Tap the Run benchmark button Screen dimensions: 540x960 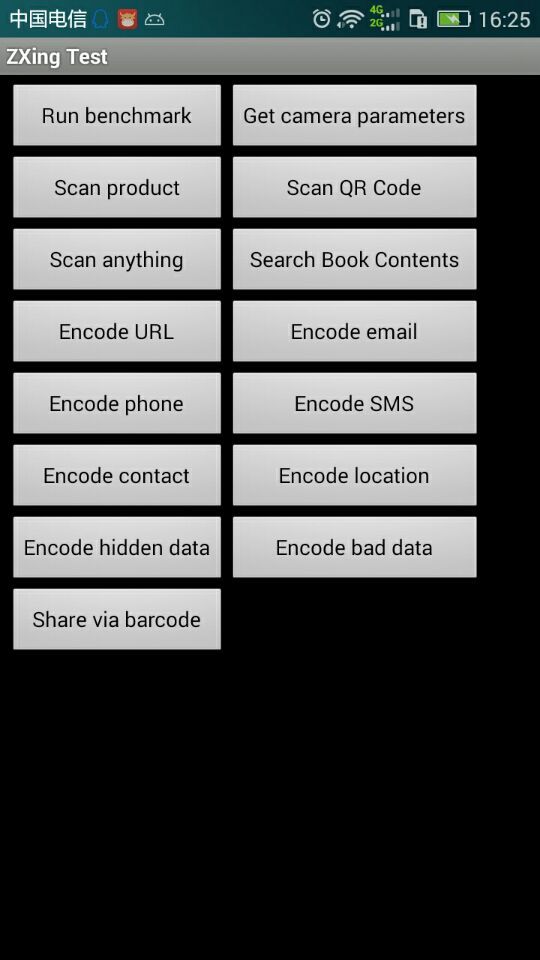click(117, 115)
